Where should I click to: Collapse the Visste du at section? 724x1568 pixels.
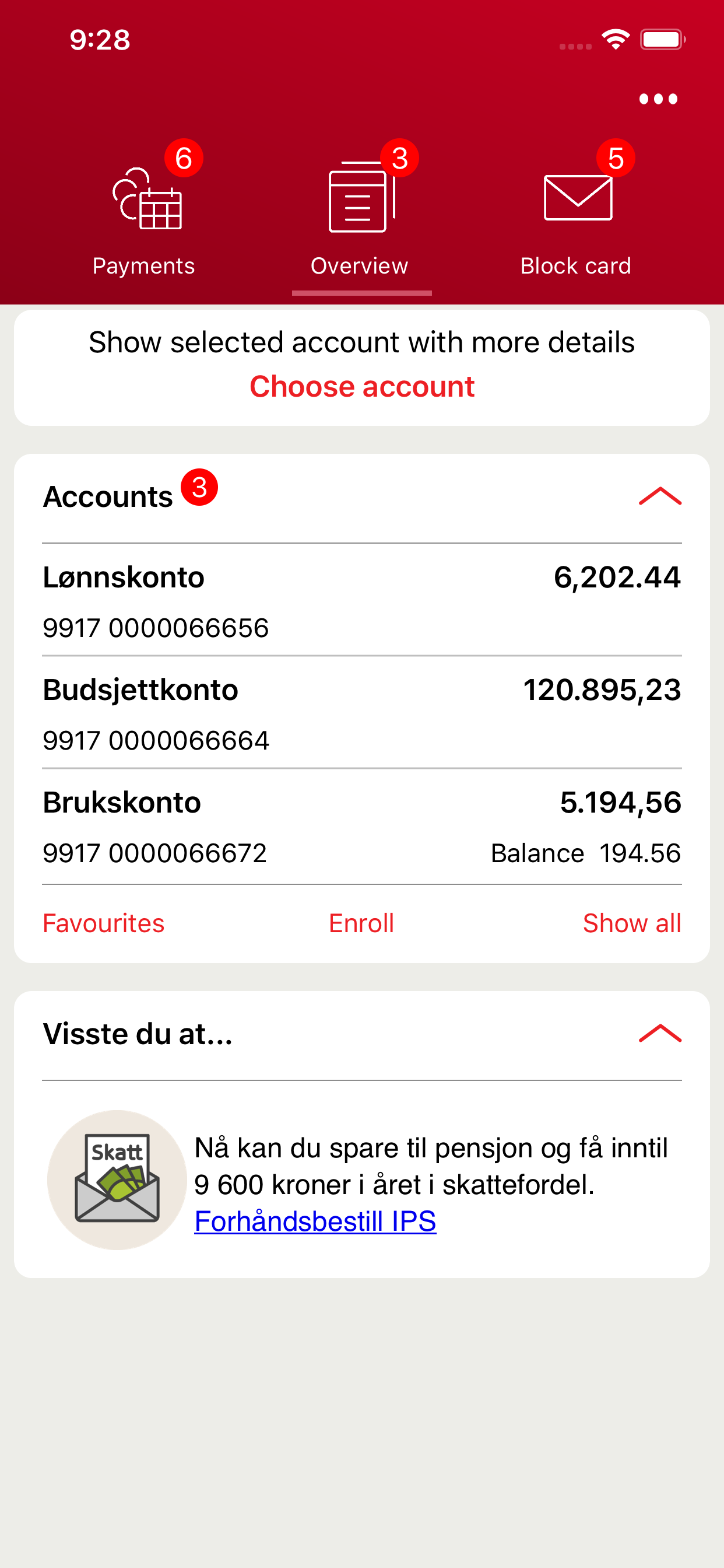pyautogui.click(x=659, y=1035)
